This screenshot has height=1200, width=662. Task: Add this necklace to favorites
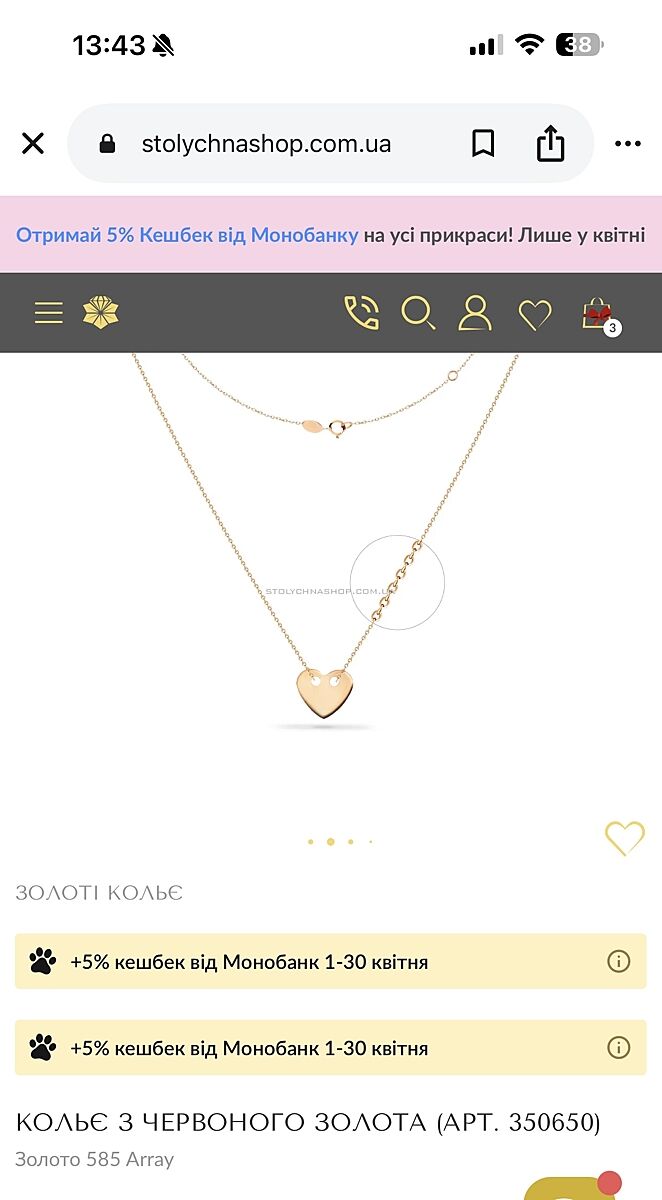pos(624,838)
